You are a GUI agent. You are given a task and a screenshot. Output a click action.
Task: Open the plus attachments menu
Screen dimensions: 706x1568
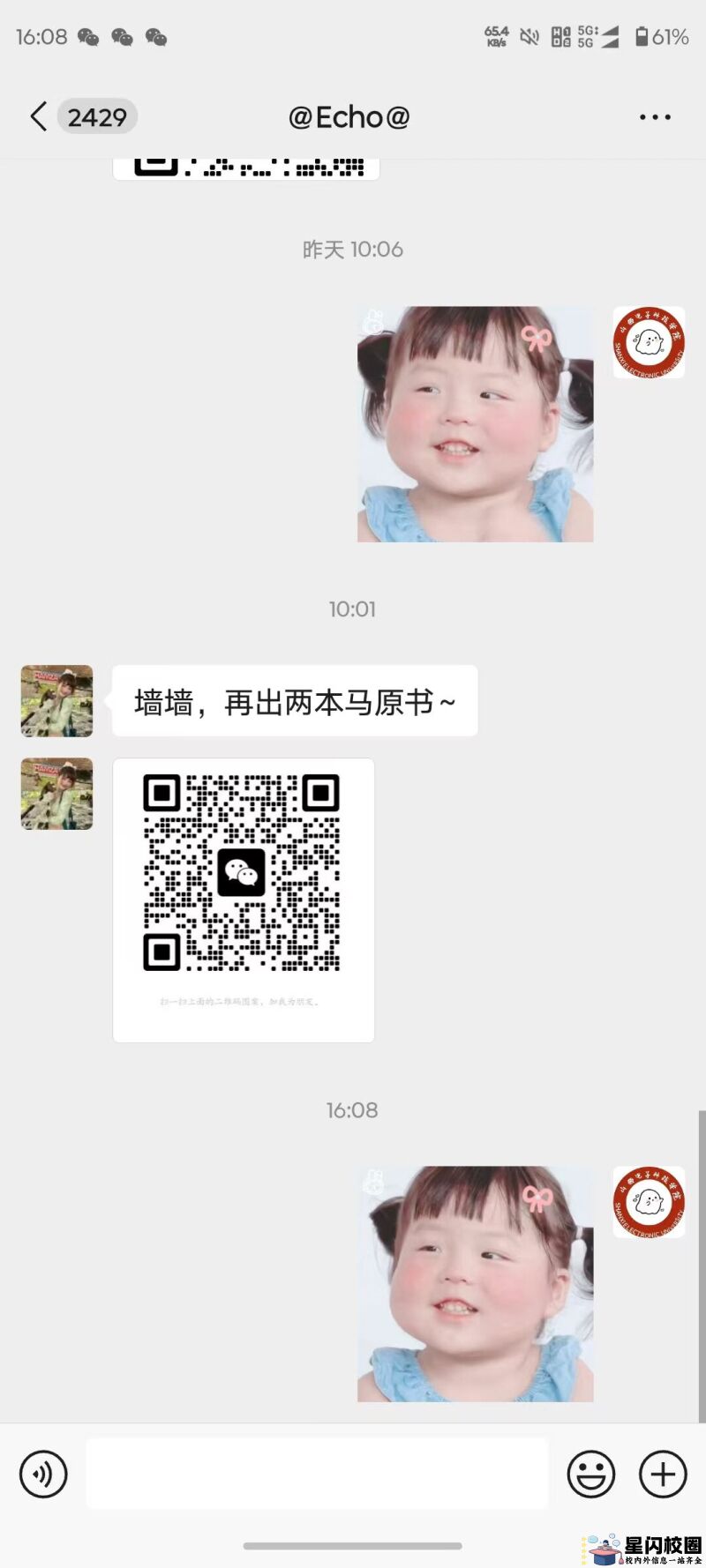click(663, 1474)
